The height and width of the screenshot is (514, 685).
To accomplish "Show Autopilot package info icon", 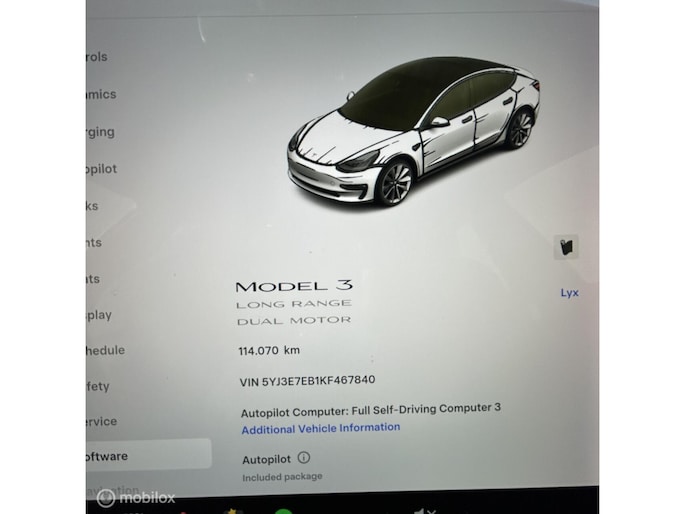I will (304, 458).
